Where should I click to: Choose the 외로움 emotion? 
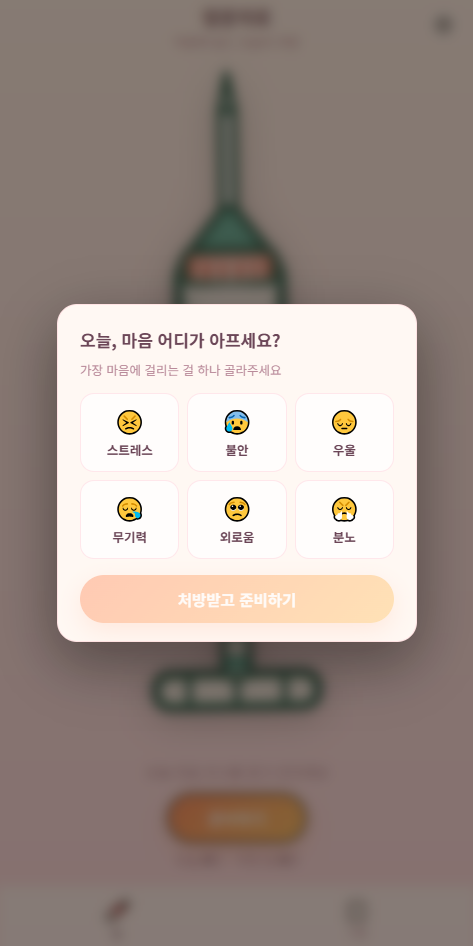tap(236, 519)
